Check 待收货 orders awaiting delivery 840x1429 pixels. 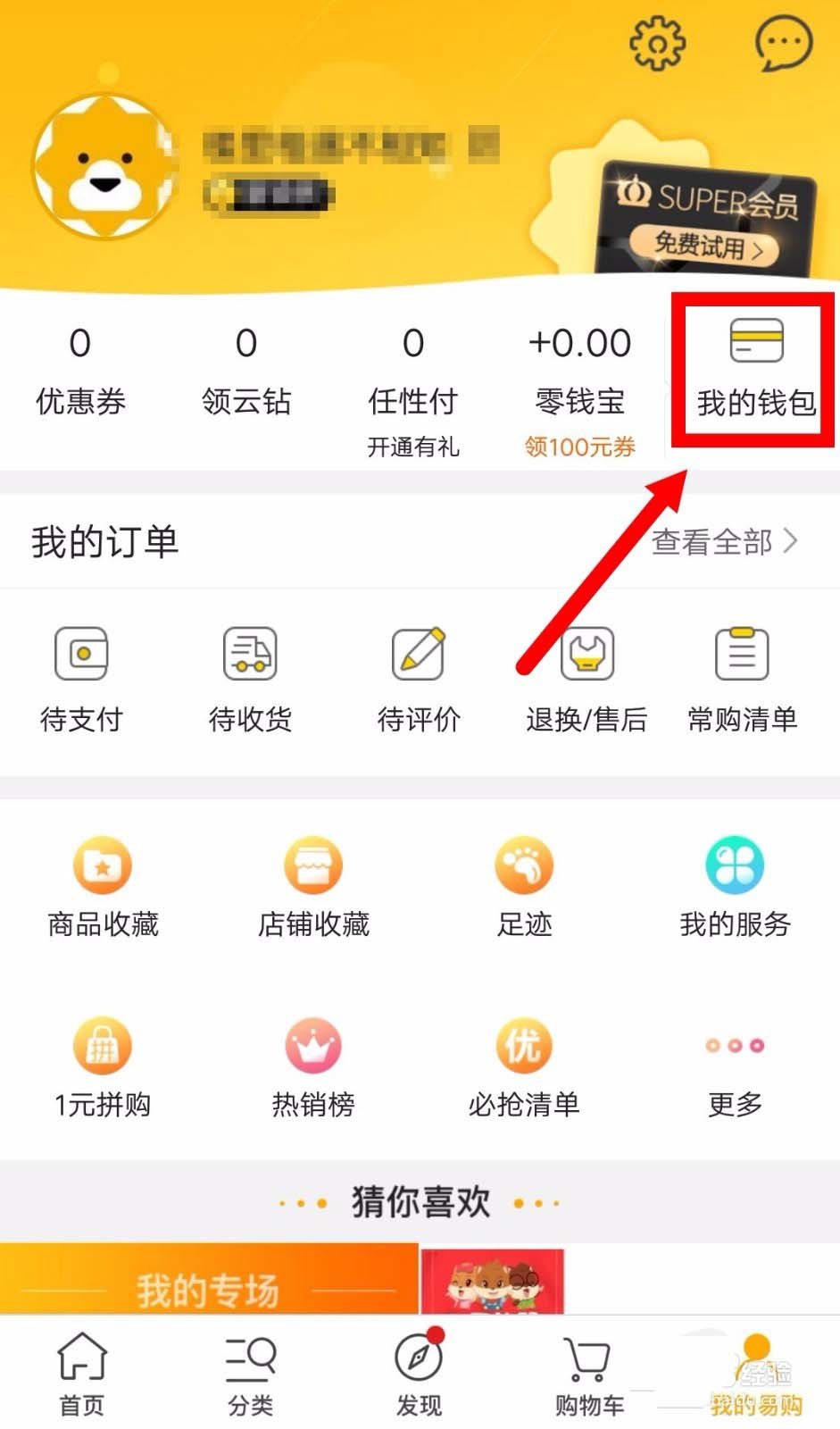tap(250, 679)
